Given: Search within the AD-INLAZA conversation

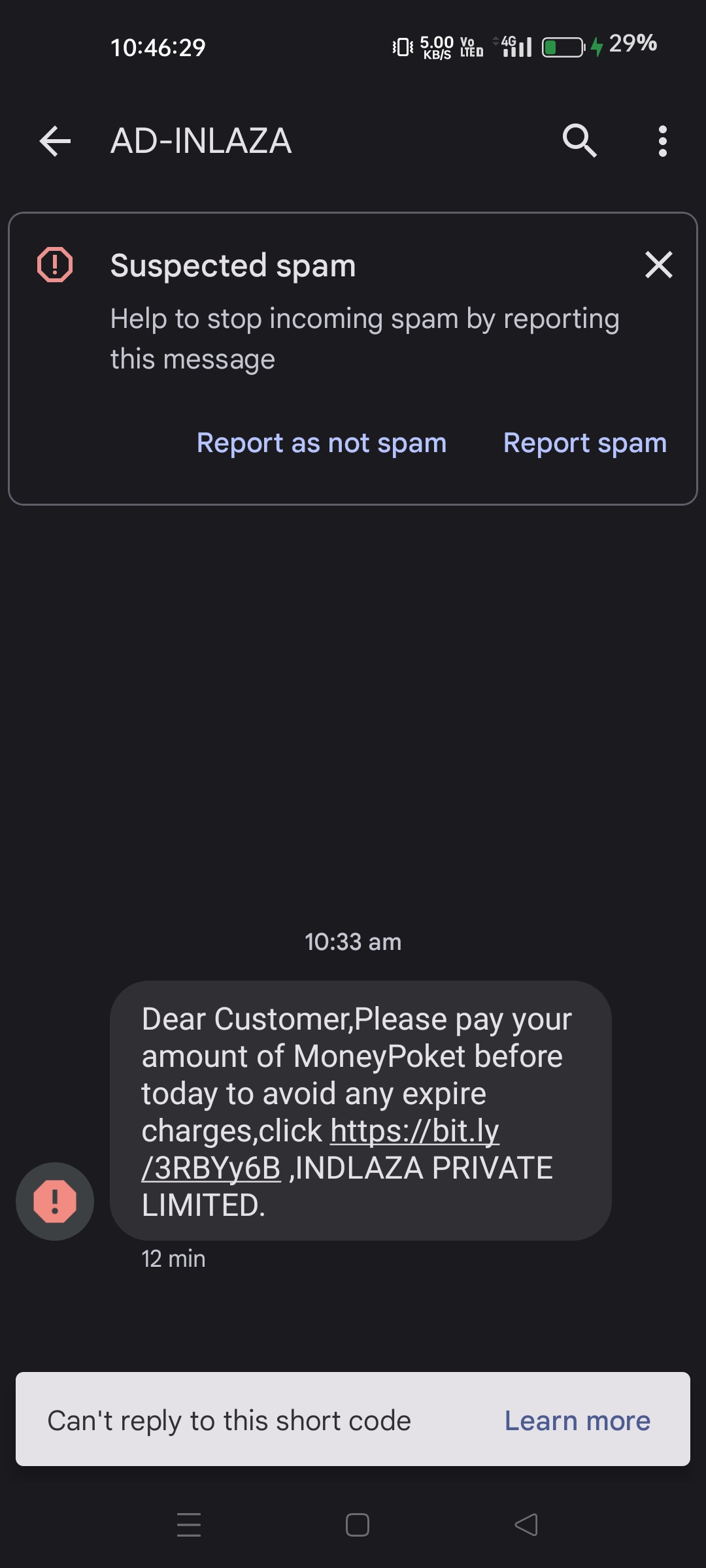Looking at the screenshot, I should (x=579, y=141).
